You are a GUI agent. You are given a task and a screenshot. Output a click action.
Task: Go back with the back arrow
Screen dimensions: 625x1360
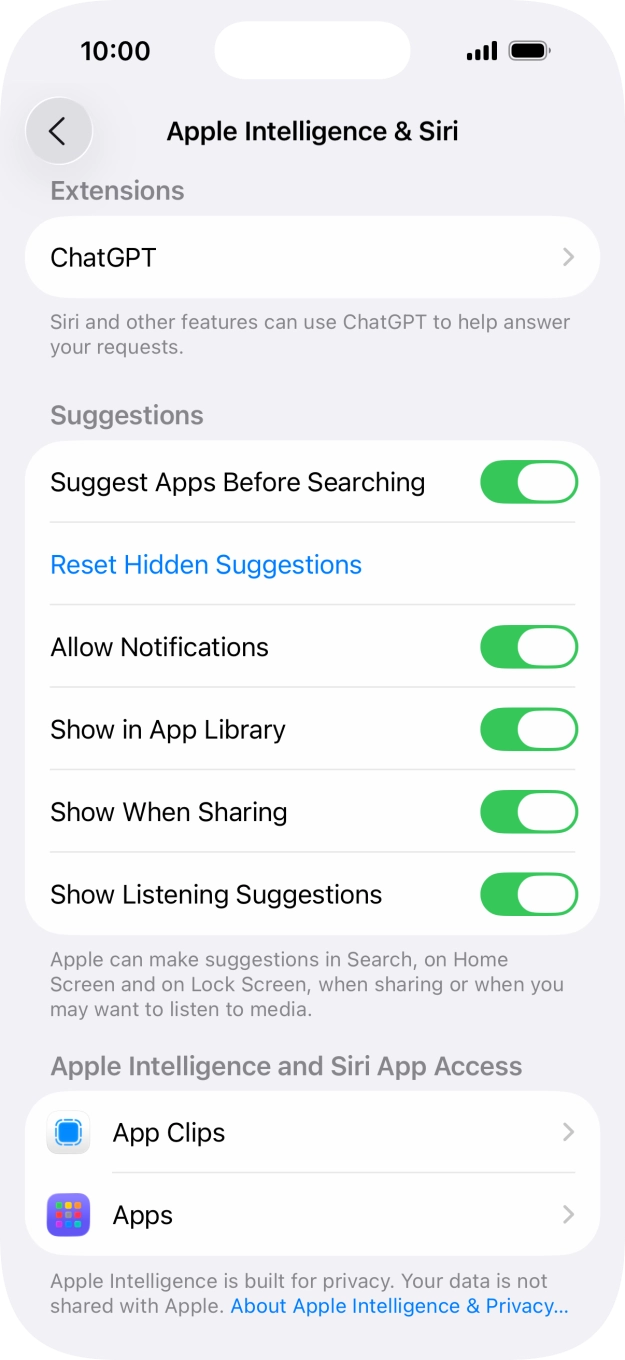[x=58, y=131]
